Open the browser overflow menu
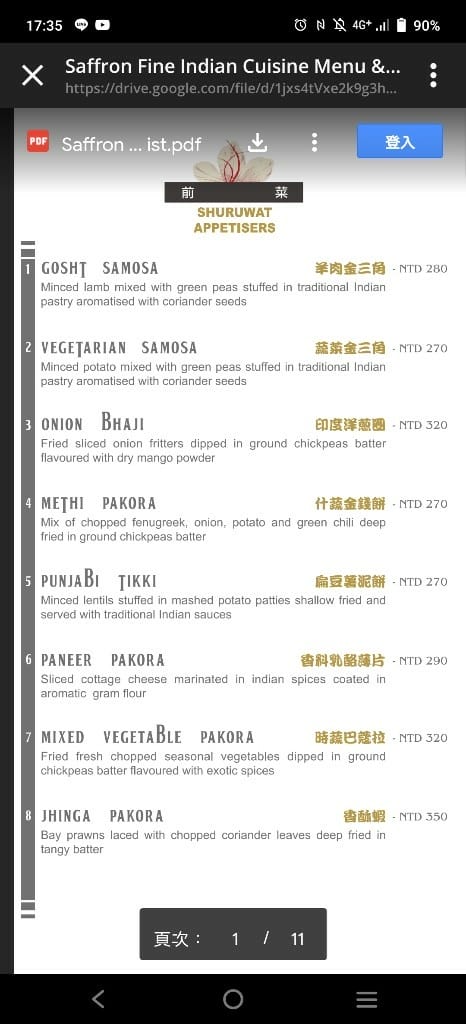 433,76
